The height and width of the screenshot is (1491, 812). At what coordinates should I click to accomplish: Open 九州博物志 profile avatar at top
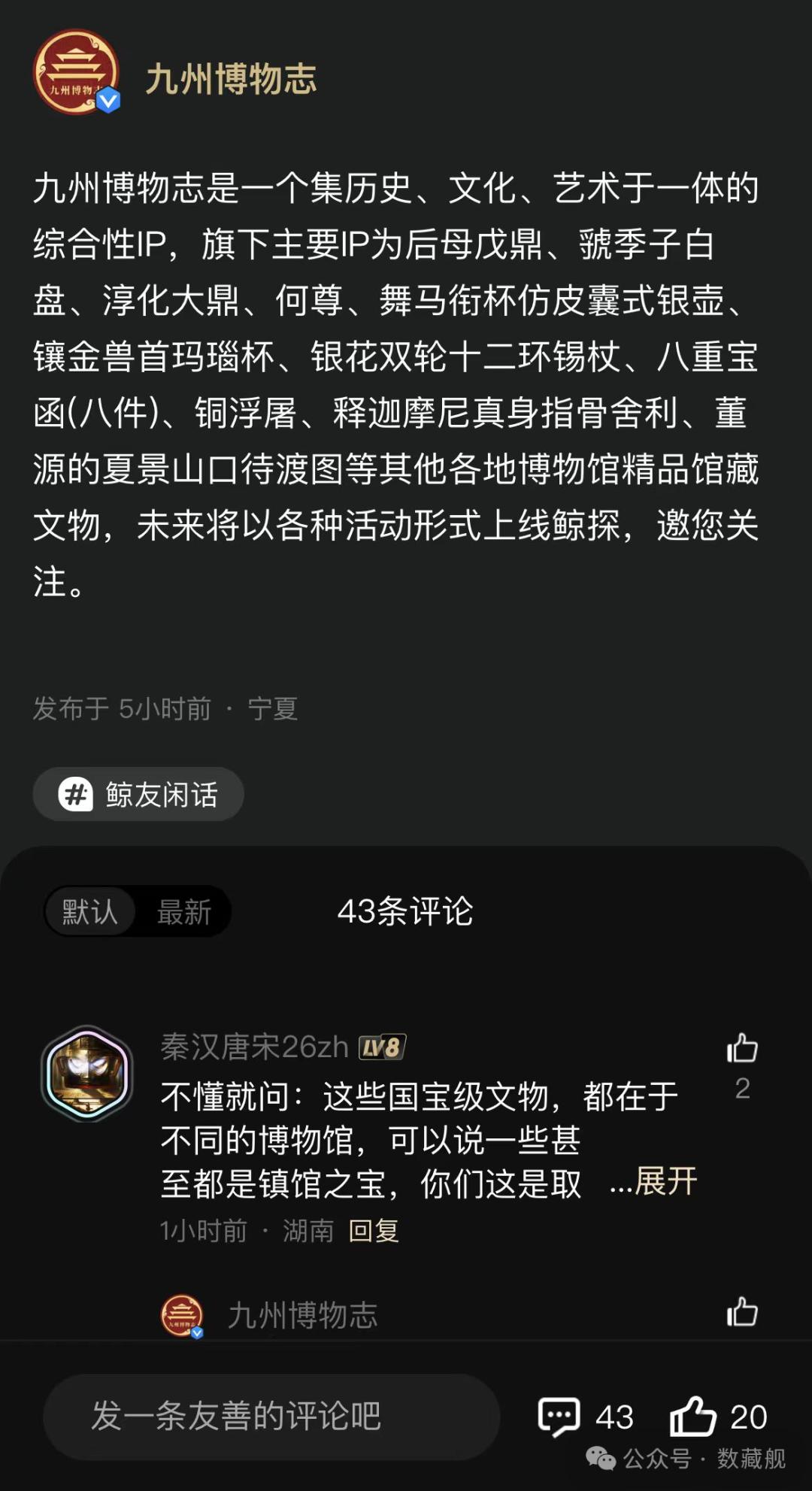pyautogui.click(x=76, y=73)
